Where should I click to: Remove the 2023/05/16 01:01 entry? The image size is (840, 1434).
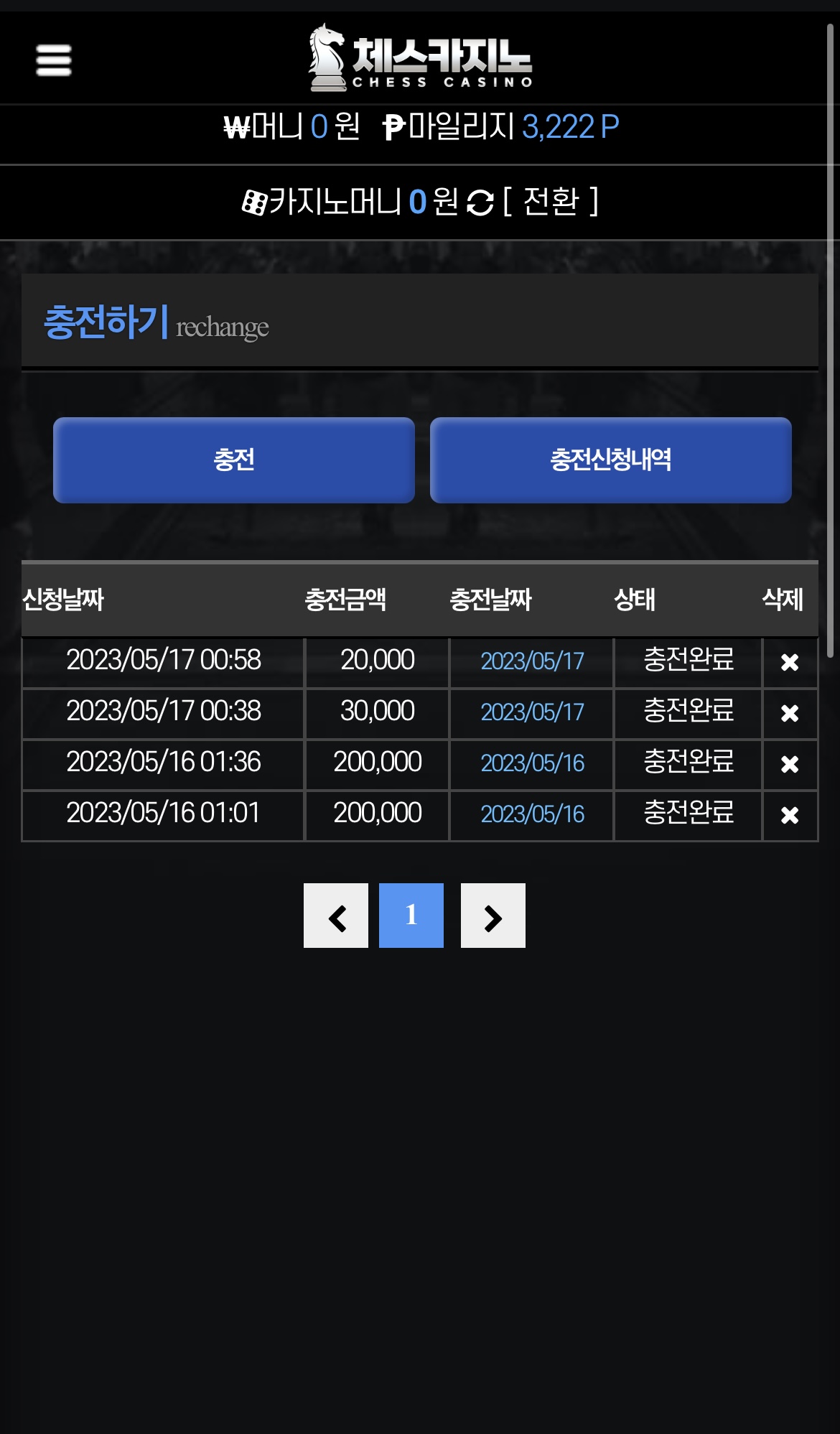tap(790, 815)
